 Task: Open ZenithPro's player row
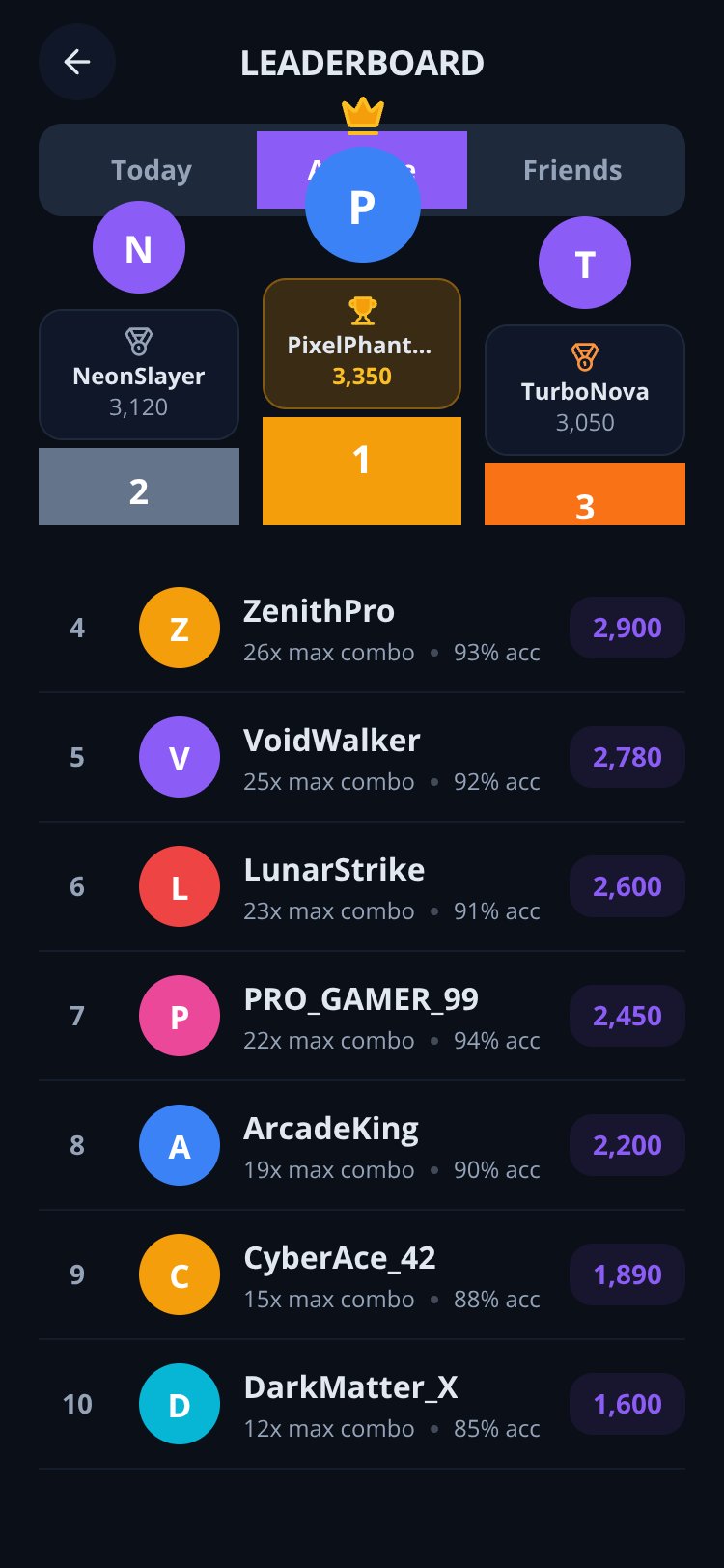(x=362, y=629)
